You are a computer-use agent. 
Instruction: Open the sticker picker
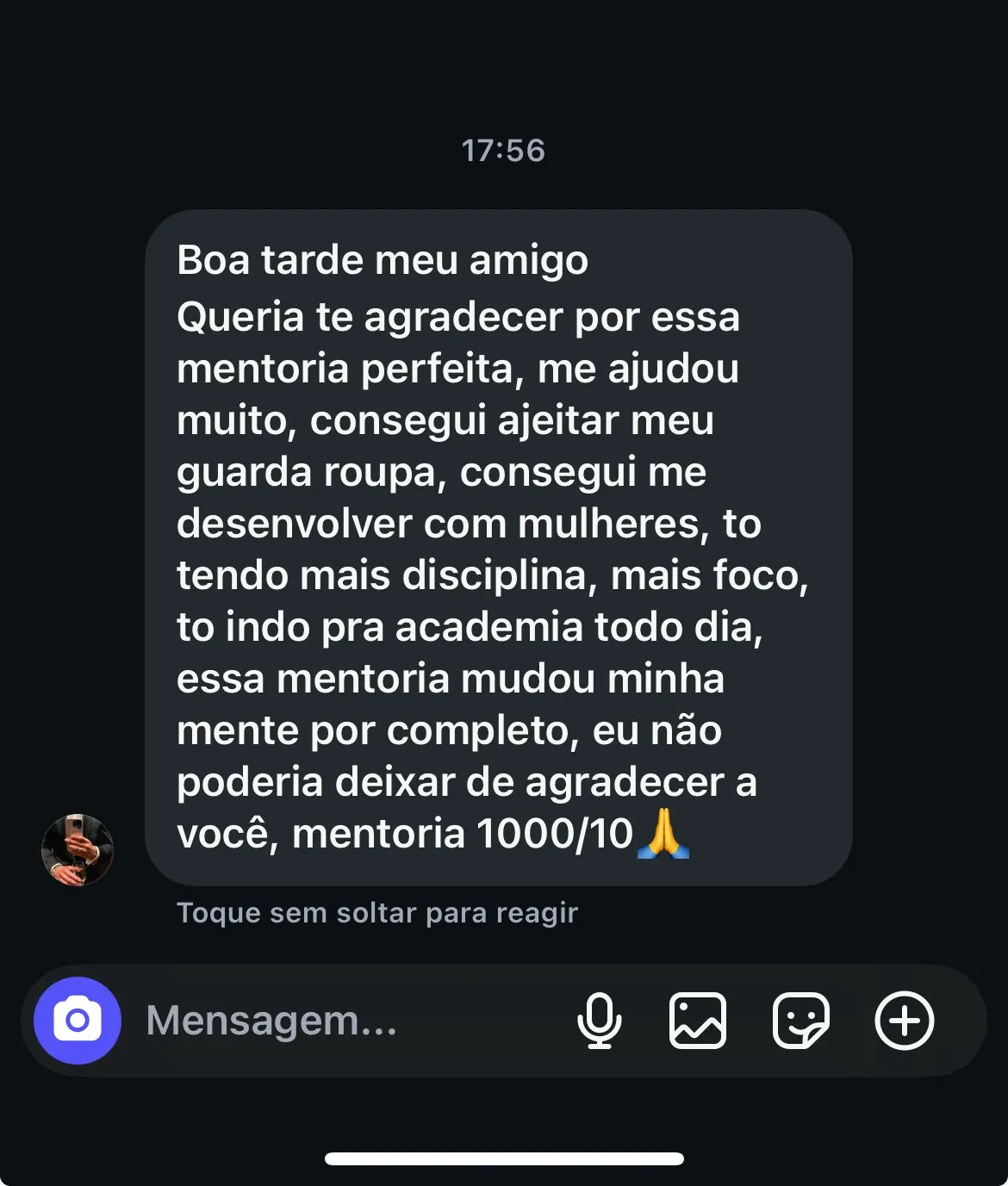(x=801, y=1021)
